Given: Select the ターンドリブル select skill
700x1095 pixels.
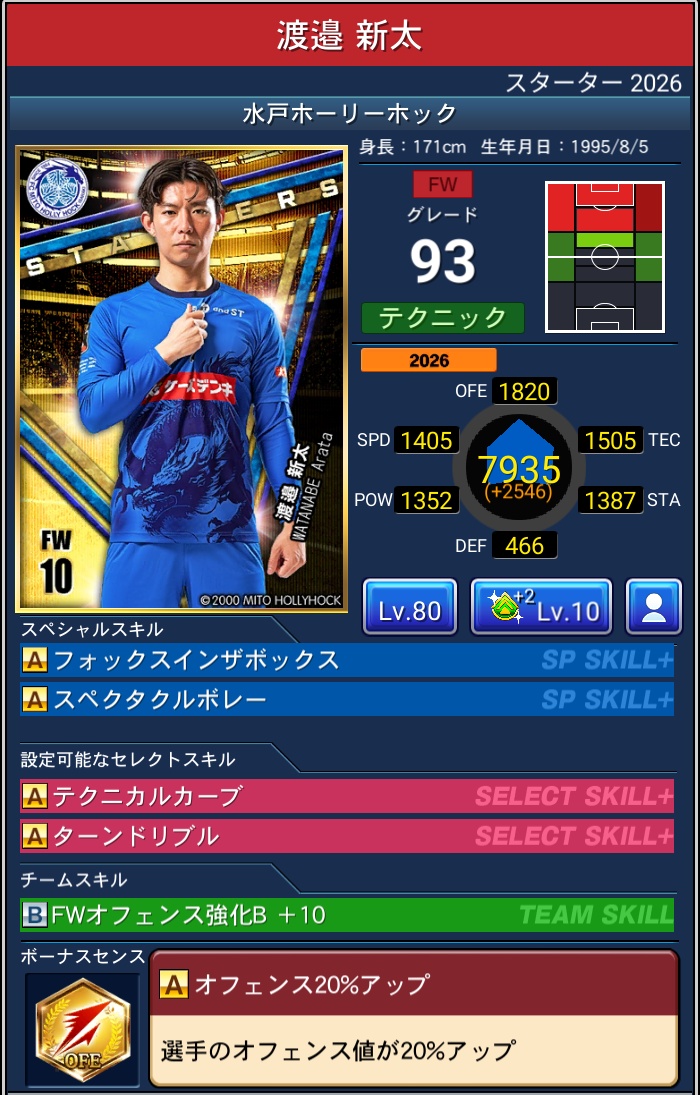Looking at the screenshot, I should pyautogui.click(x=346, y=835).
